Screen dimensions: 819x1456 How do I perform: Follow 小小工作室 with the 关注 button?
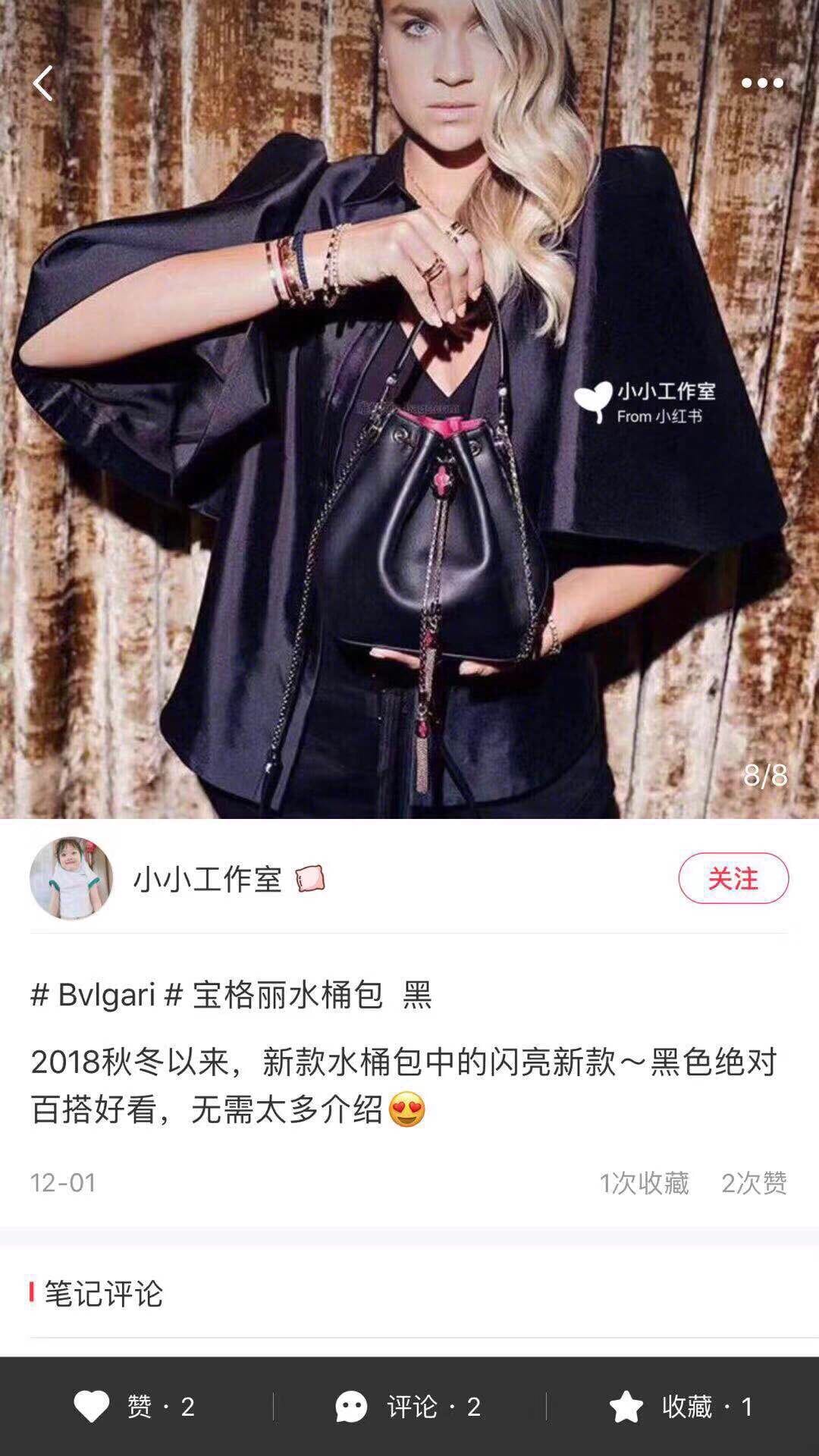coord(733,878)
